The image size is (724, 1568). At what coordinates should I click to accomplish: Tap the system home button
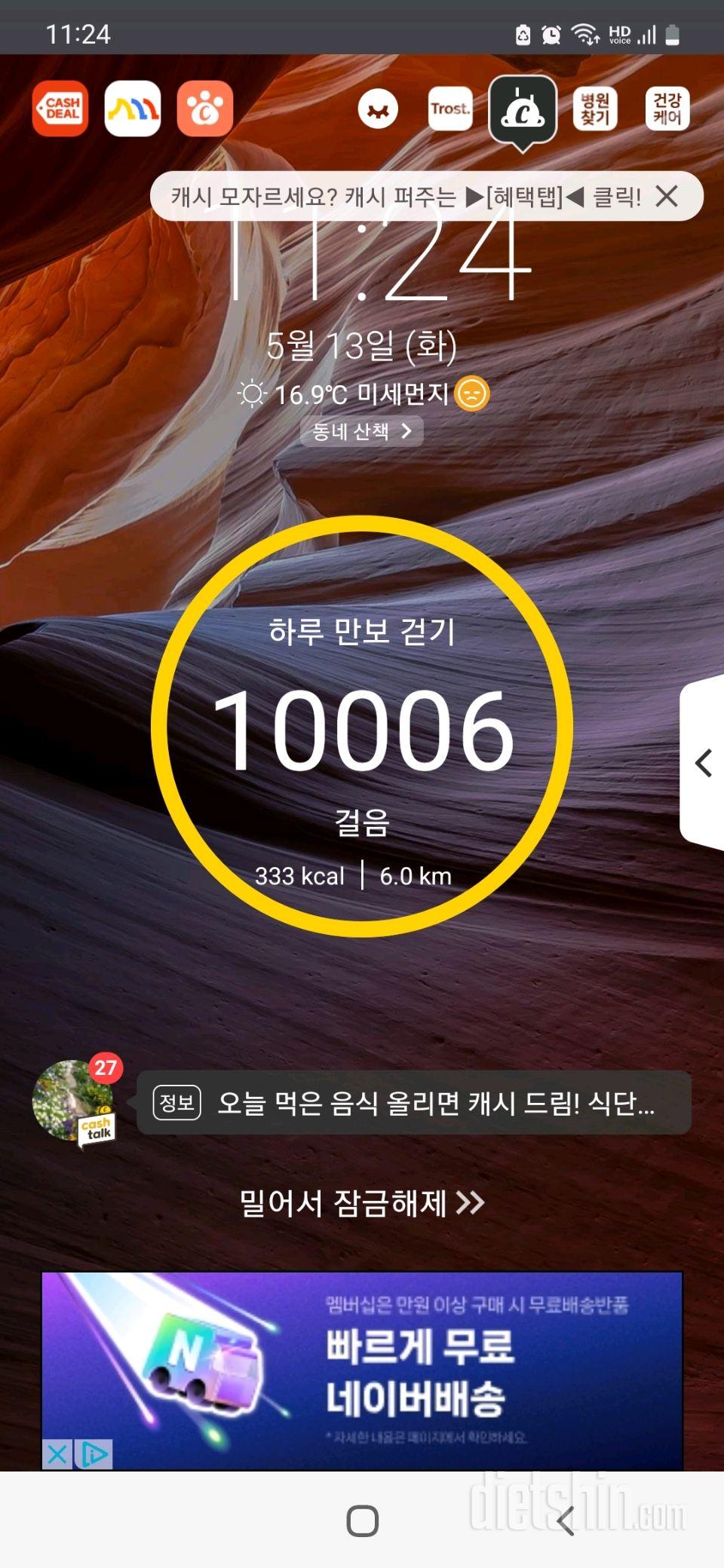362,1521
